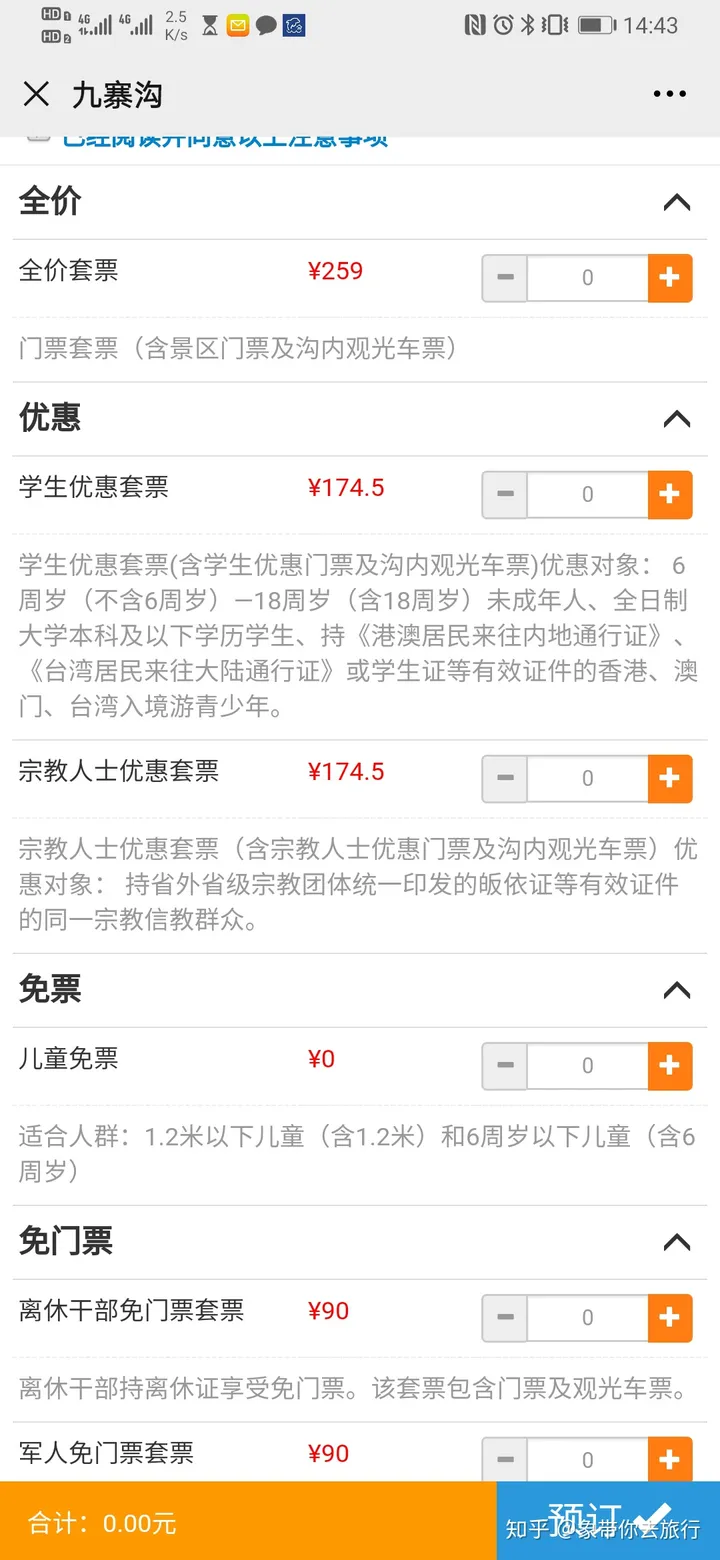The image size is (720, 1560).
Task: Tap the 宗教人士优惠套票 quantity field
Action: pyautogui.click(x=587, y=778)
